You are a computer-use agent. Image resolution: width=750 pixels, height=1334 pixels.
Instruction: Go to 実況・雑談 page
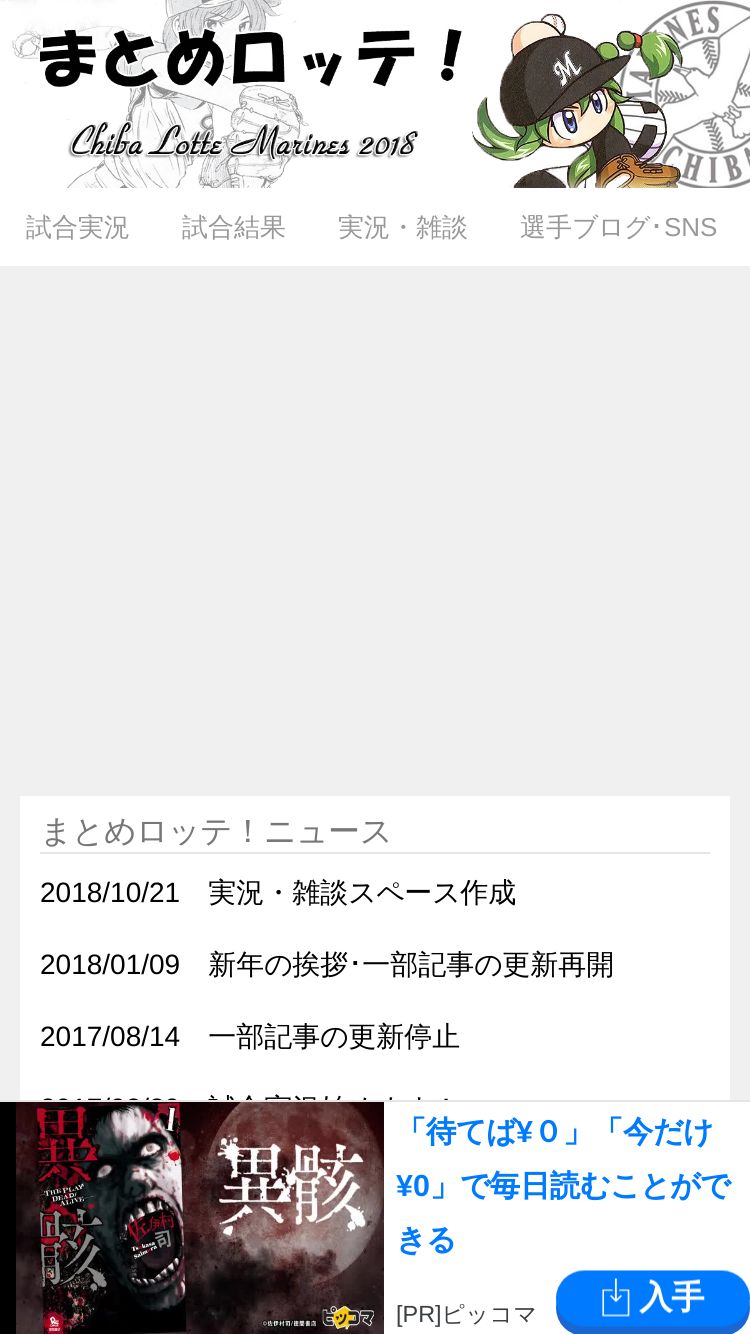tap(402, 228)
